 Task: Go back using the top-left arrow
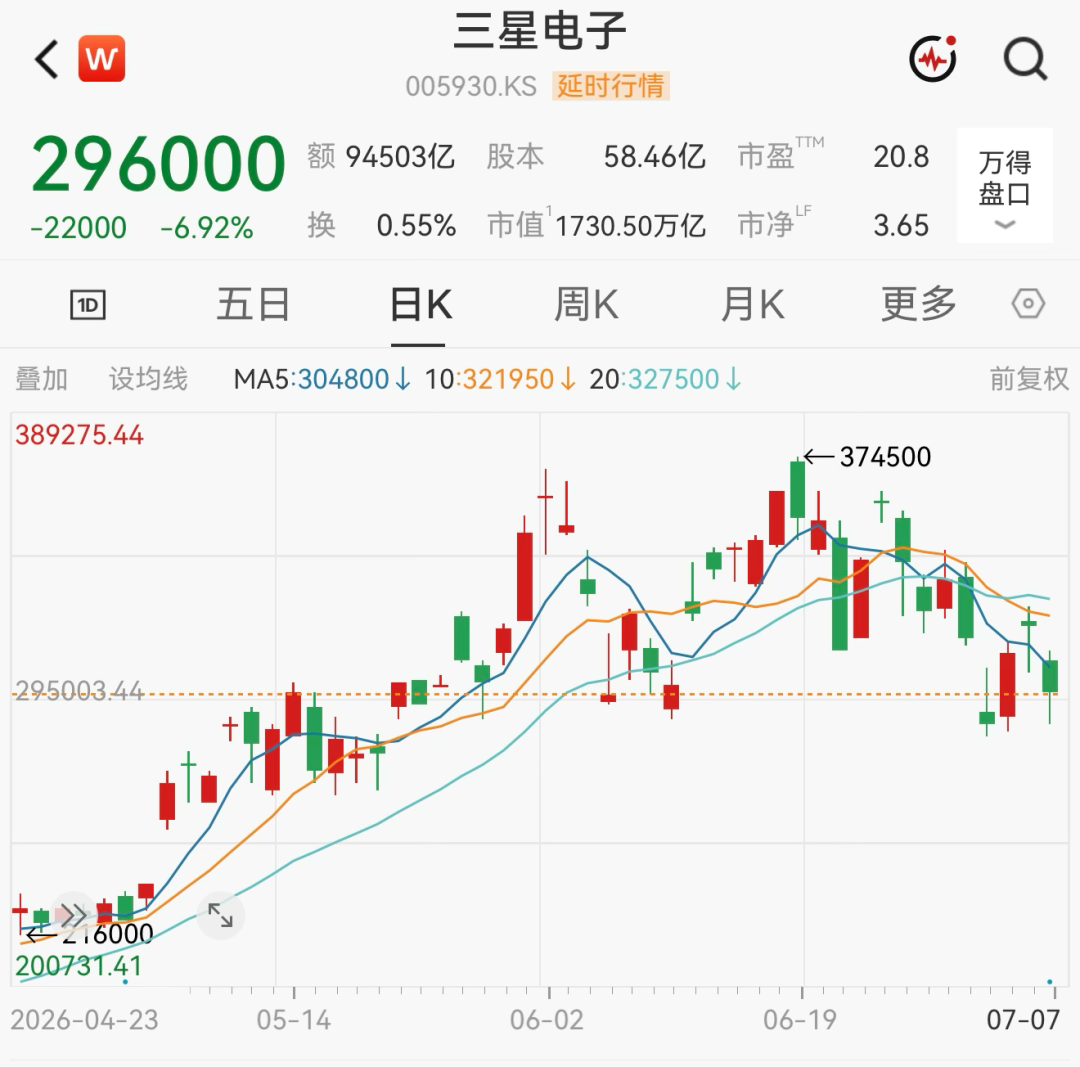tap(47, 59)
